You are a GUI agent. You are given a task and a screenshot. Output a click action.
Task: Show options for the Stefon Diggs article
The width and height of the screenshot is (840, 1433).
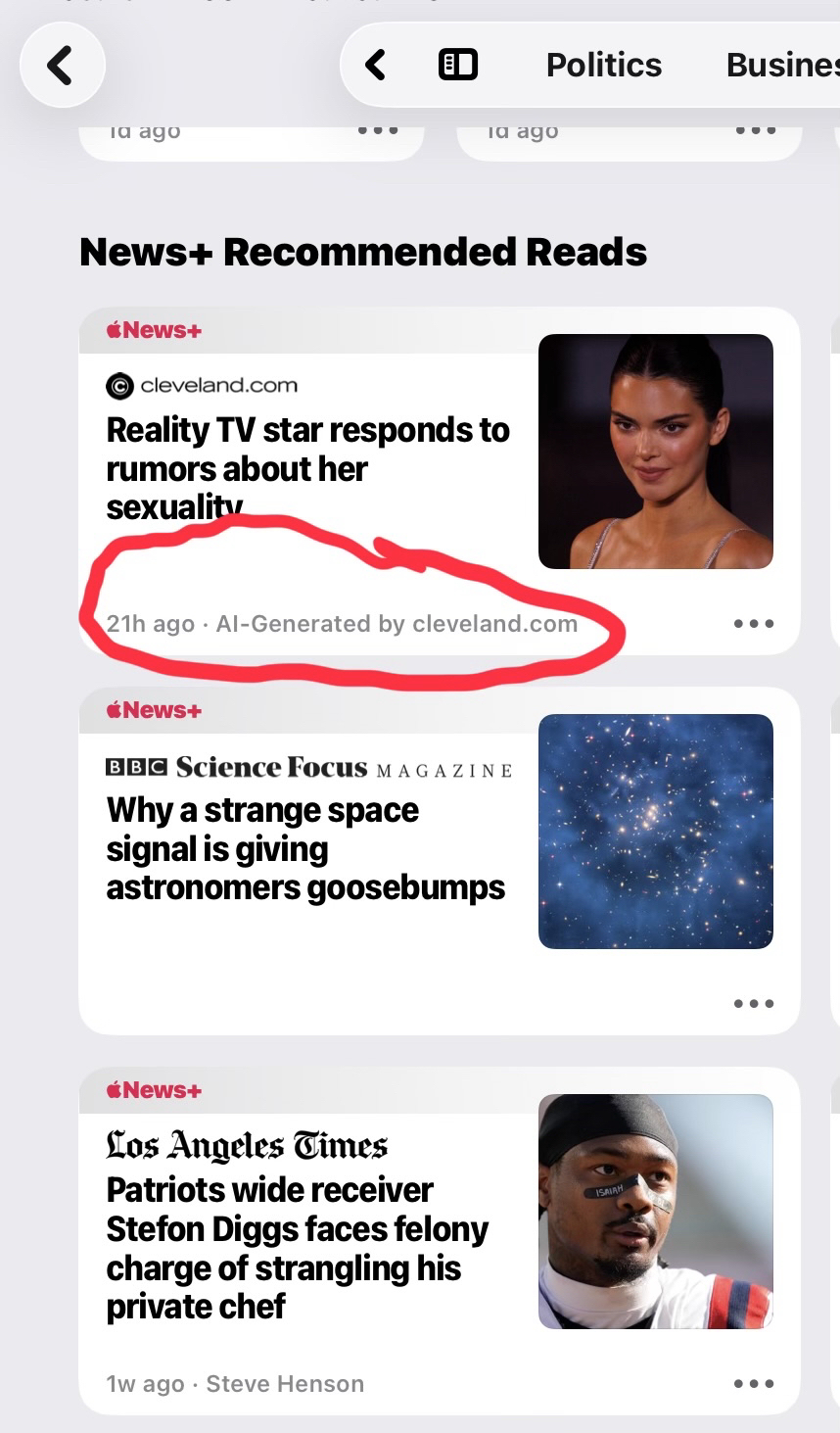pyautogui.click(x=753, y=1383)
